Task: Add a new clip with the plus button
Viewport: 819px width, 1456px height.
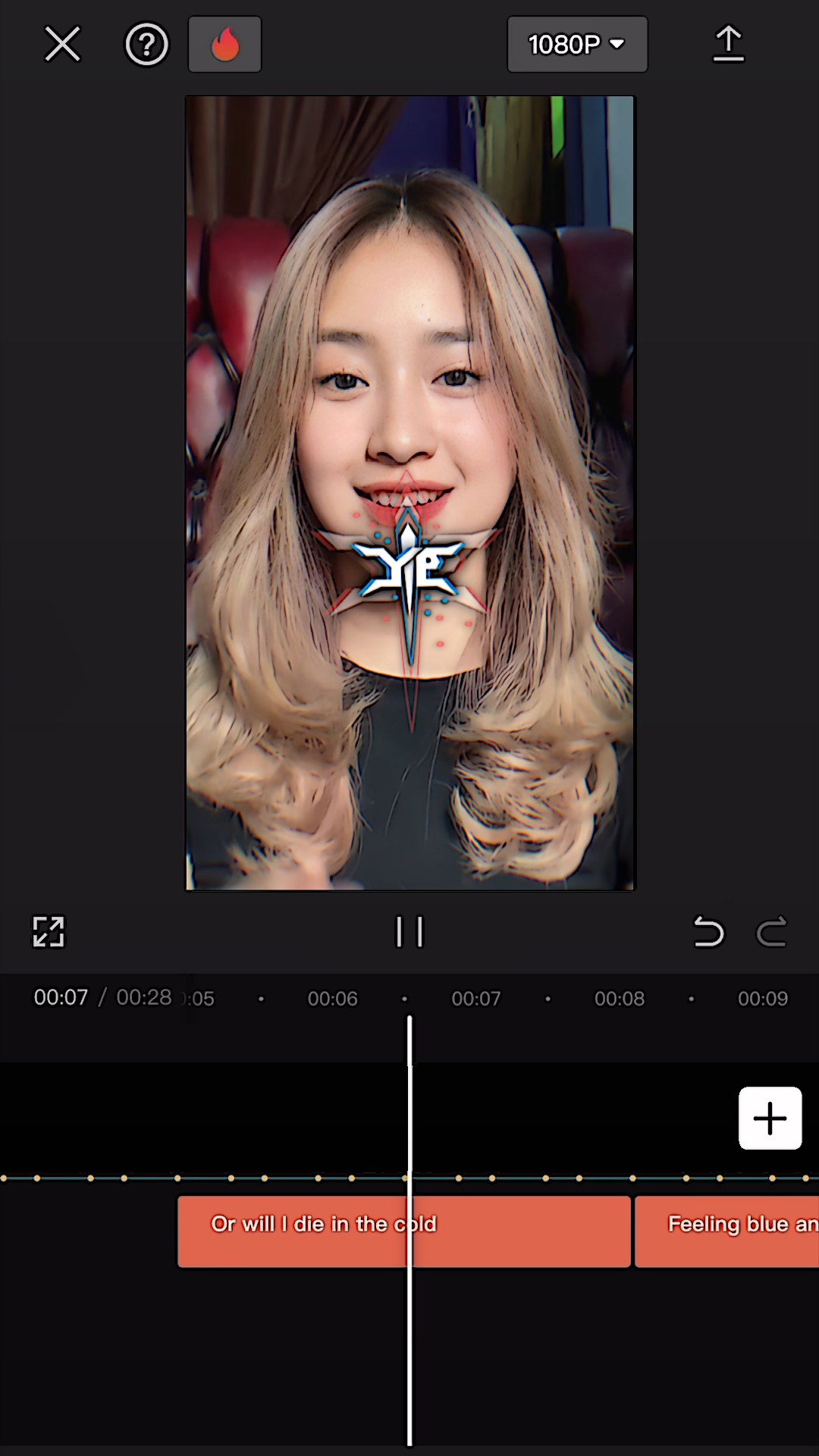Action: pyautogui.click(x=770, y=1119)
